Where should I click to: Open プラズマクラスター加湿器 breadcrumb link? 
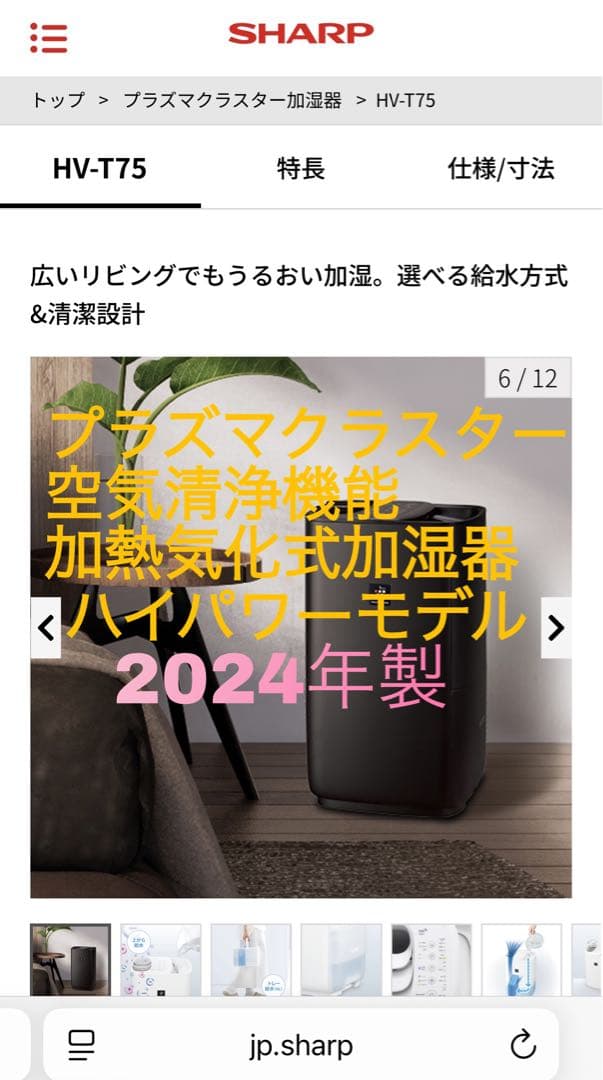click(232, 100)
